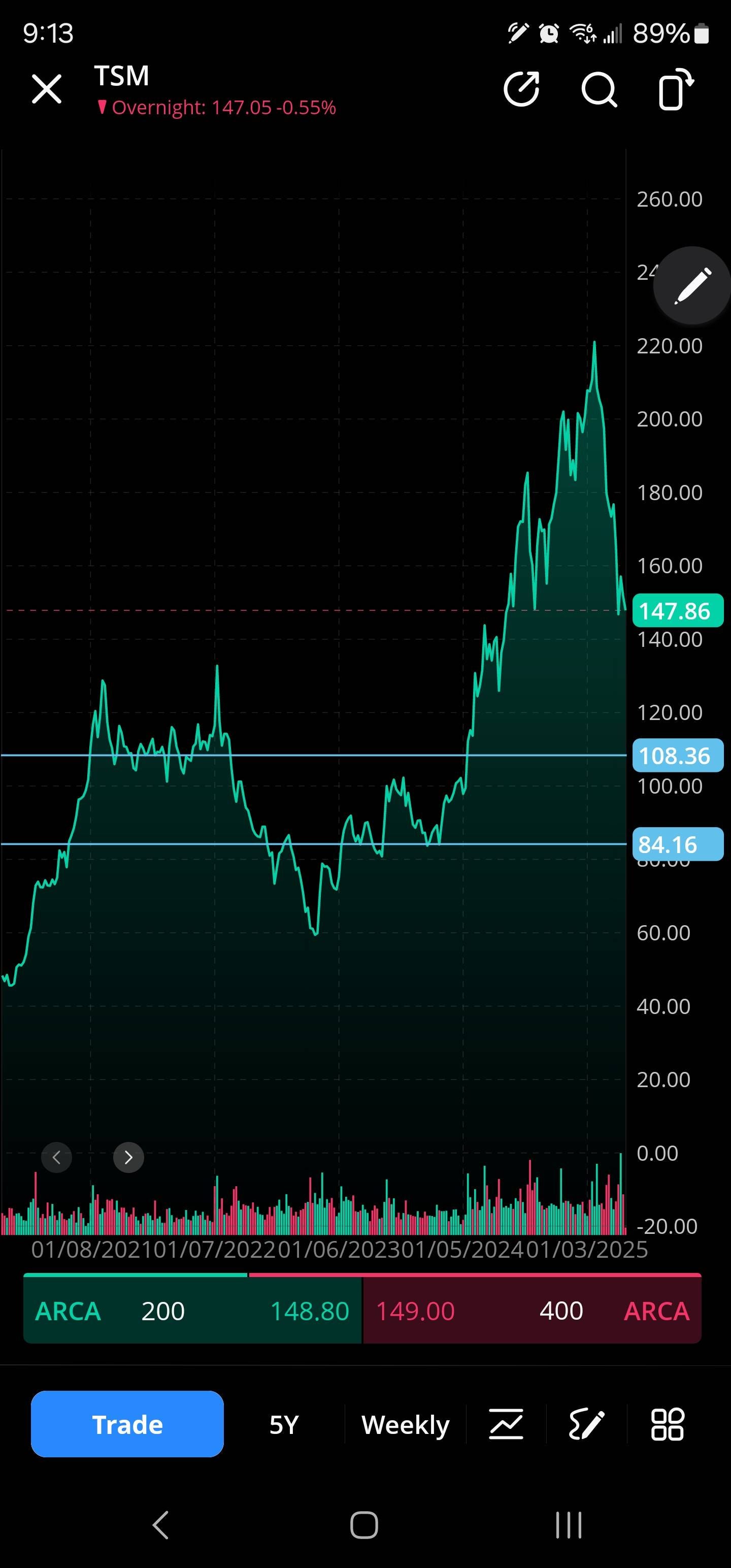Open the stock search
731x1568 pixels.
point(599,89)
